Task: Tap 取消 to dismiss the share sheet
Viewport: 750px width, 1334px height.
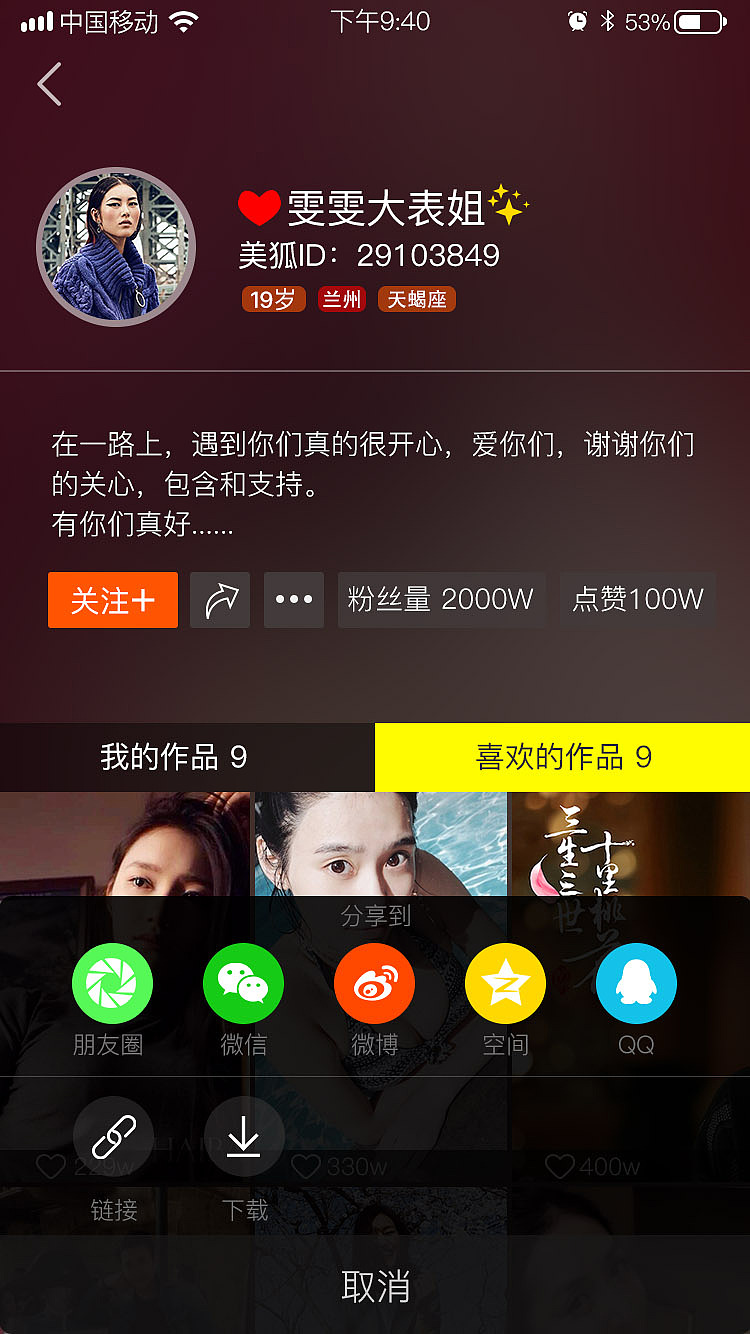Action: coord(375,1288)
